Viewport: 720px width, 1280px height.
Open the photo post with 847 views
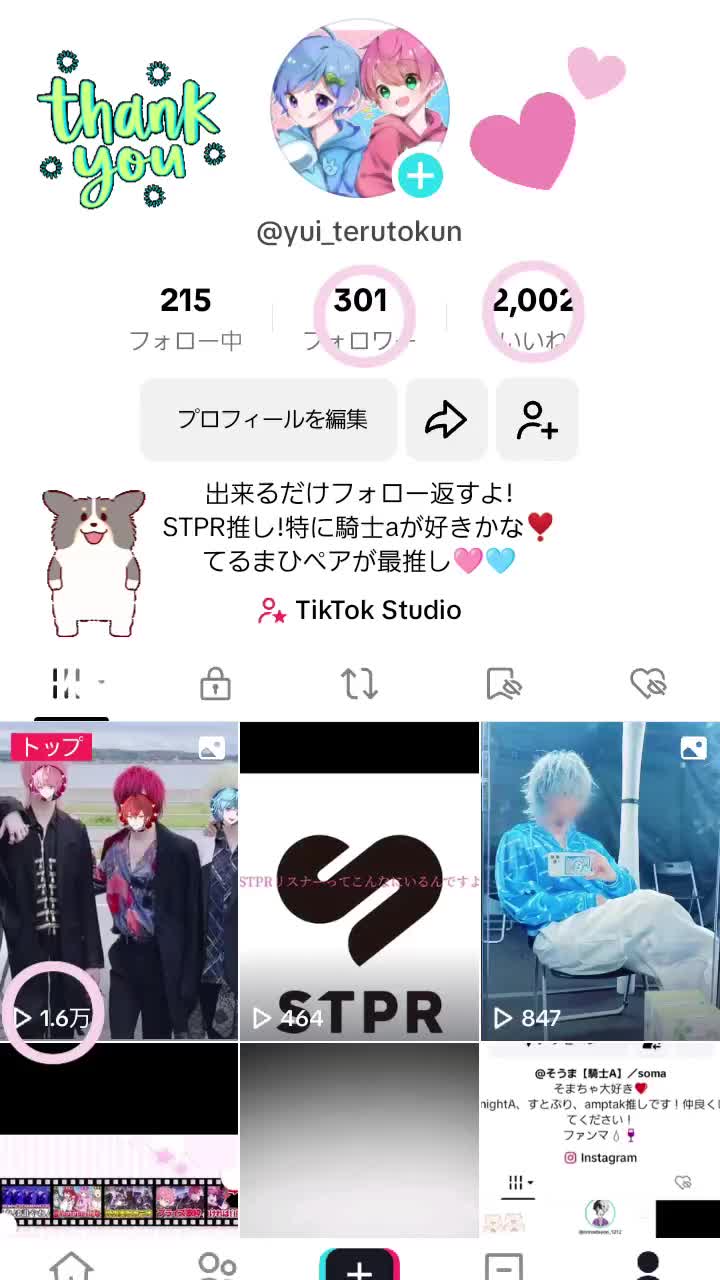click(x=600, y=880)
